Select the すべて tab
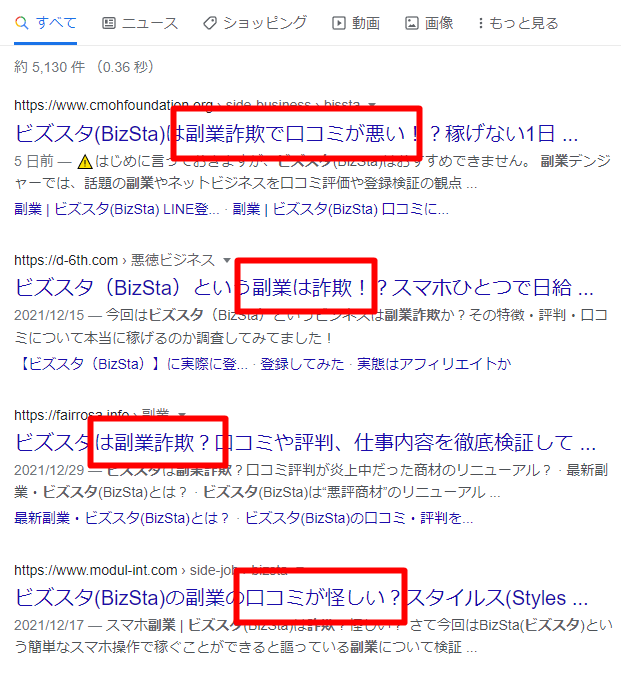 point(46,22)
